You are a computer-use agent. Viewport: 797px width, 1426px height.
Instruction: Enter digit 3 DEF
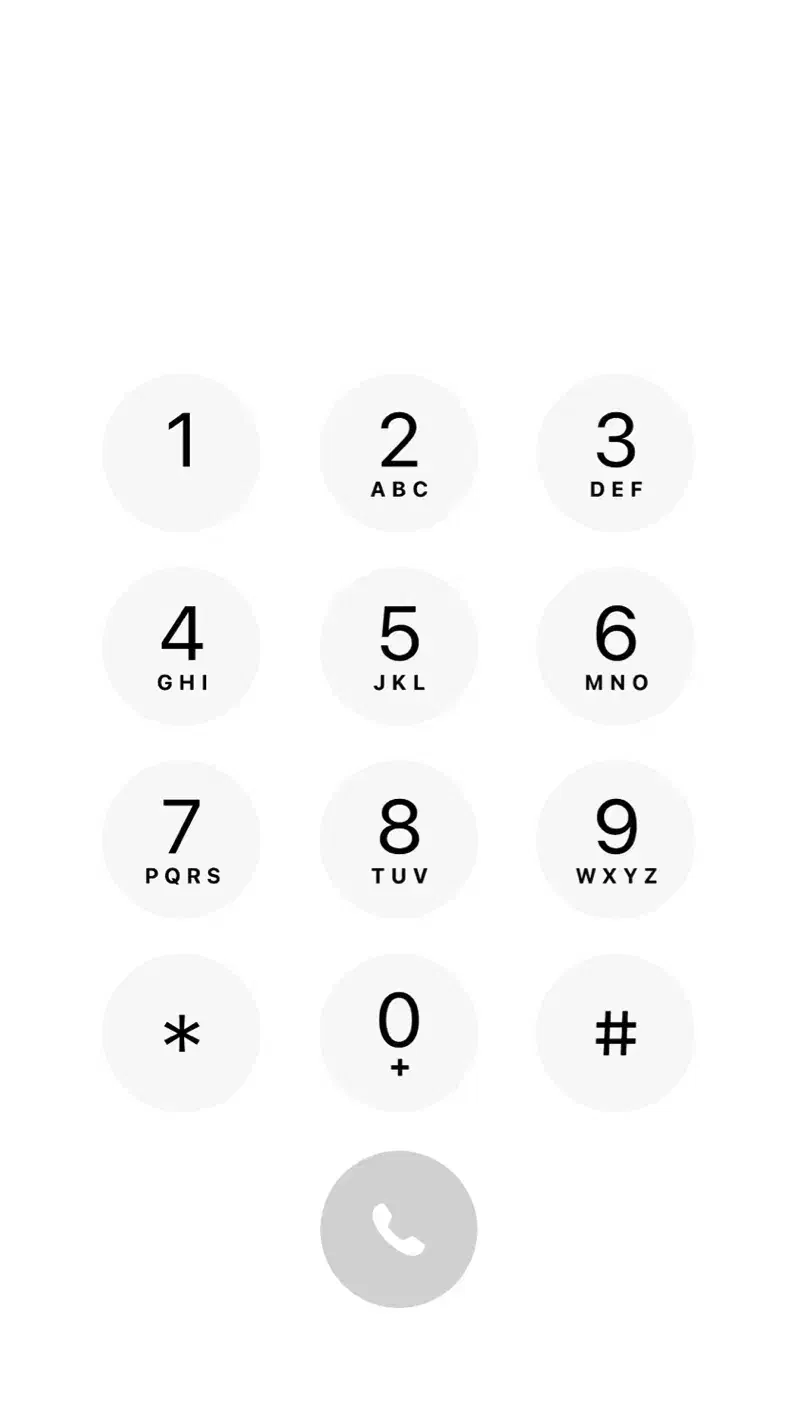pyautogui.click(x=616, y=452)
